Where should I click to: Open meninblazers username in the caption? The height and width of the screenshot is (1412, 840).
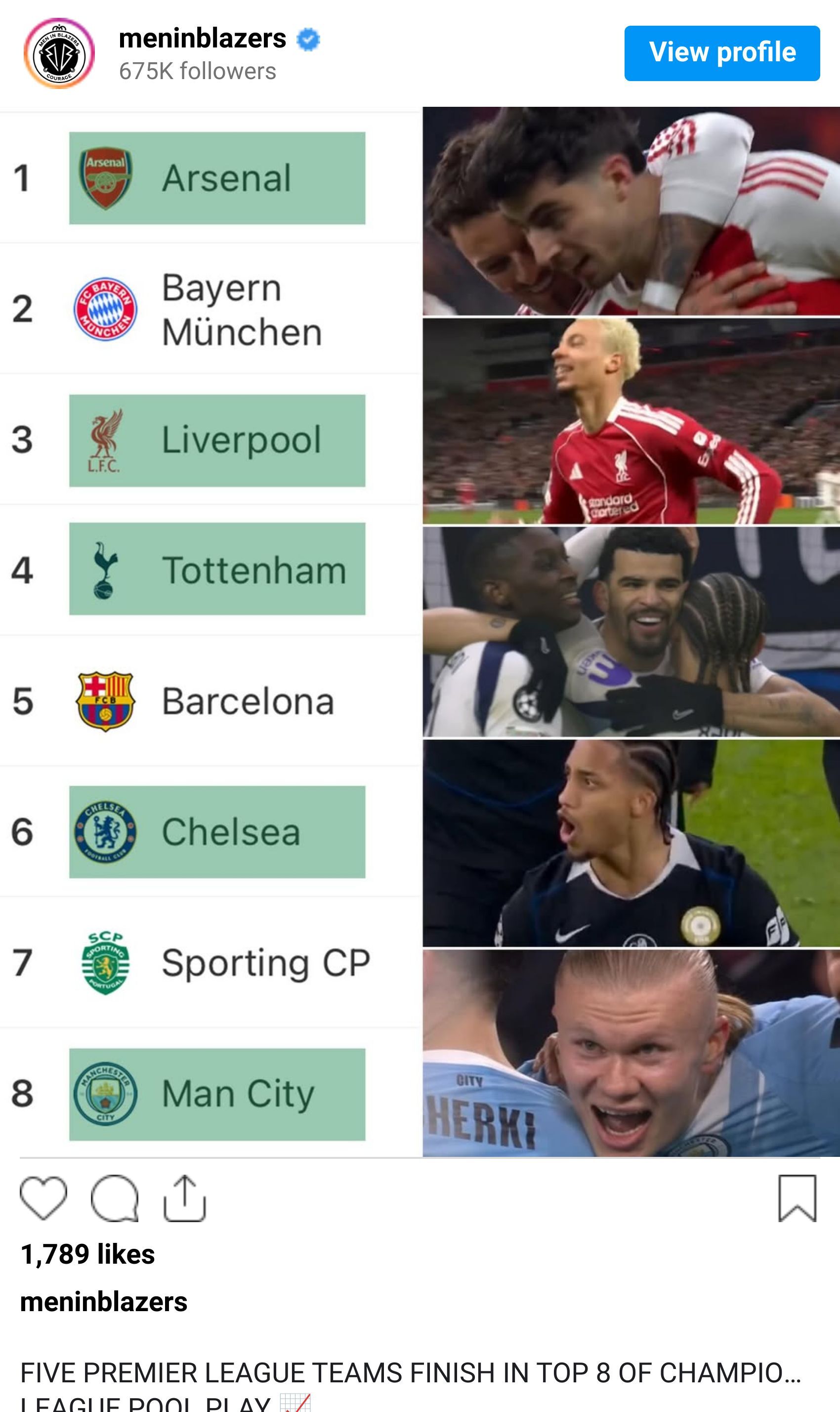[x=104, y=1302]
